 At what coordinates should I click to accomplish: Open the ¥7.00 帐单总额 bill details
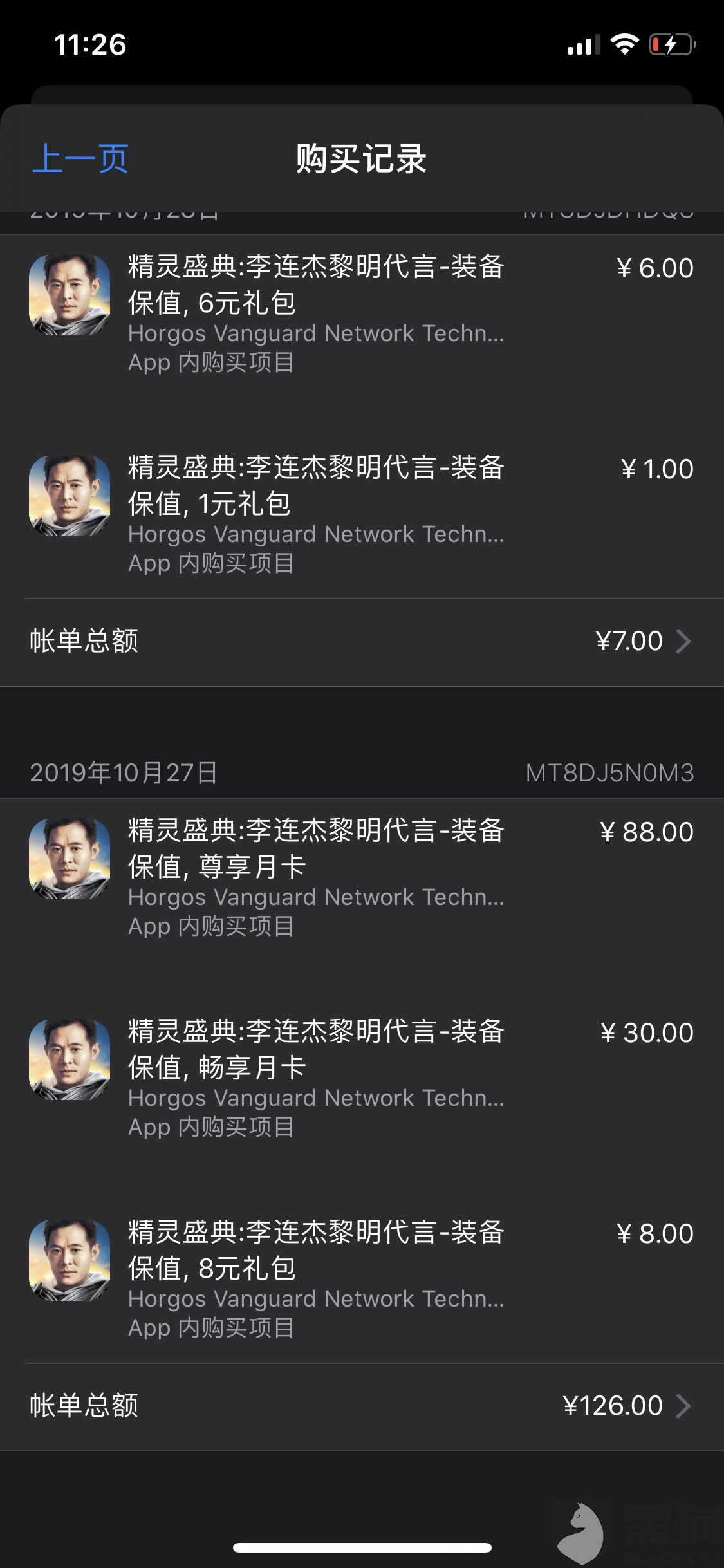[362, 641]
